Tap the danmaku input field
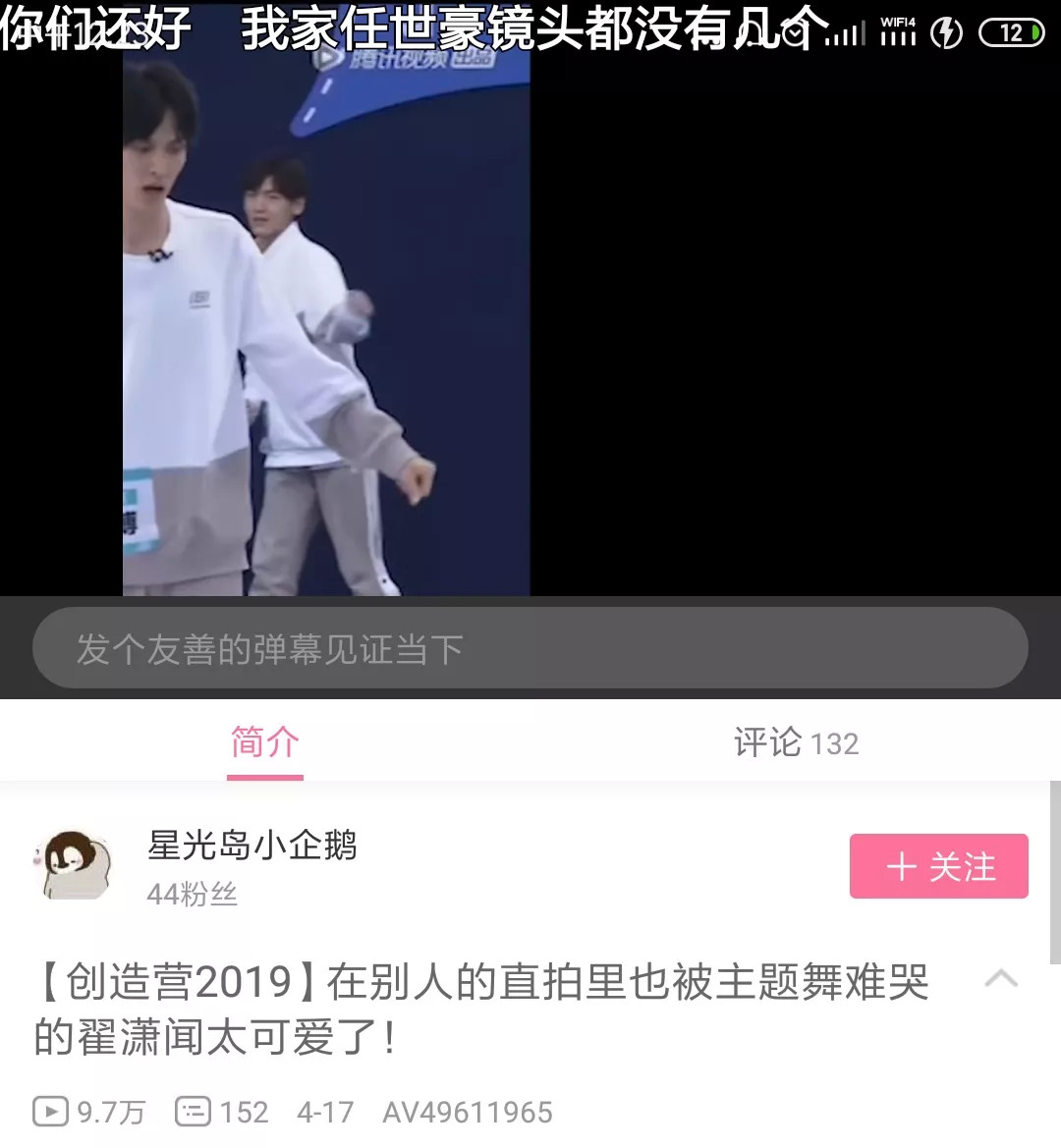The width and height of the screenshot is (1061, 1148). click(530, 648)
